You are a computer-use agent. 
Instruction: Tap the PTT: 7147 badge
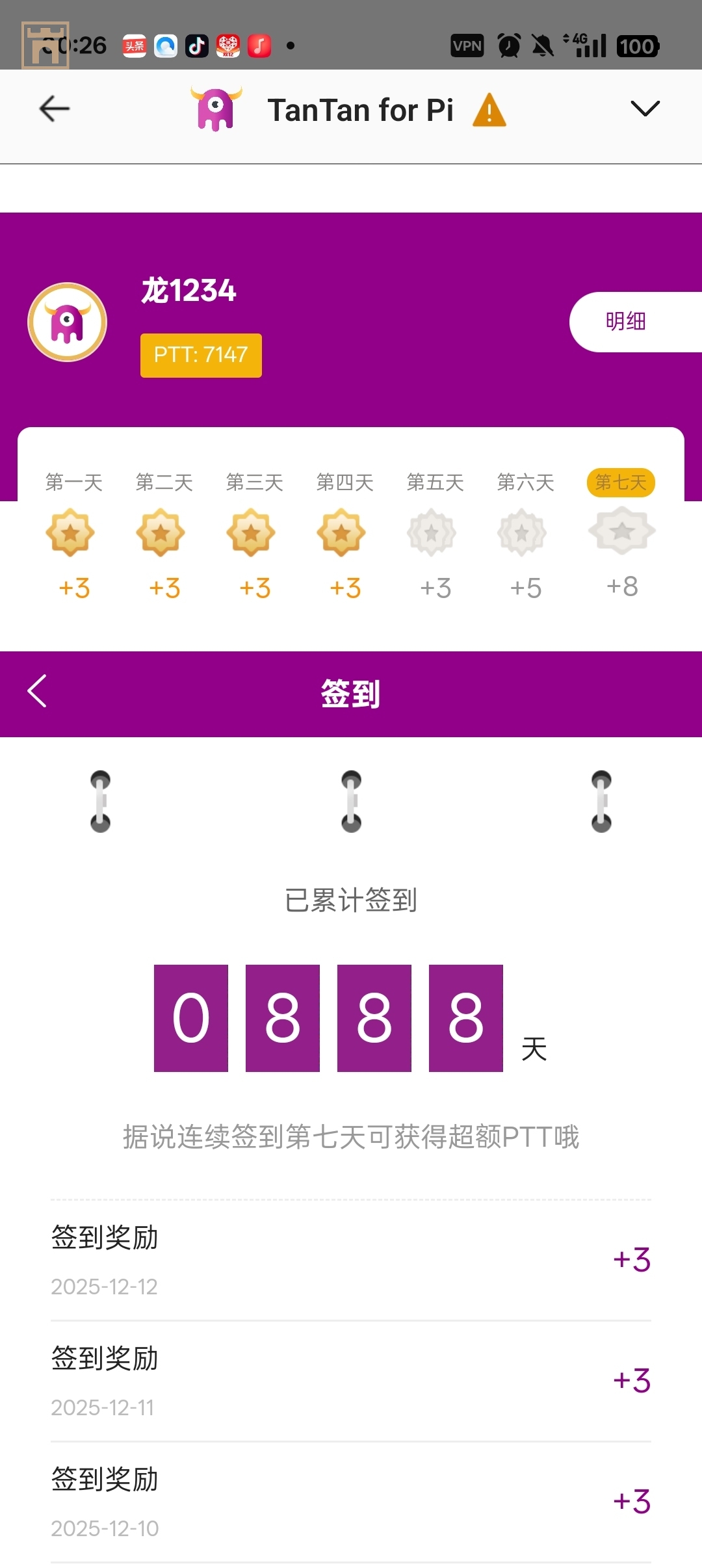pyautogui.click(x=201, y=355)
